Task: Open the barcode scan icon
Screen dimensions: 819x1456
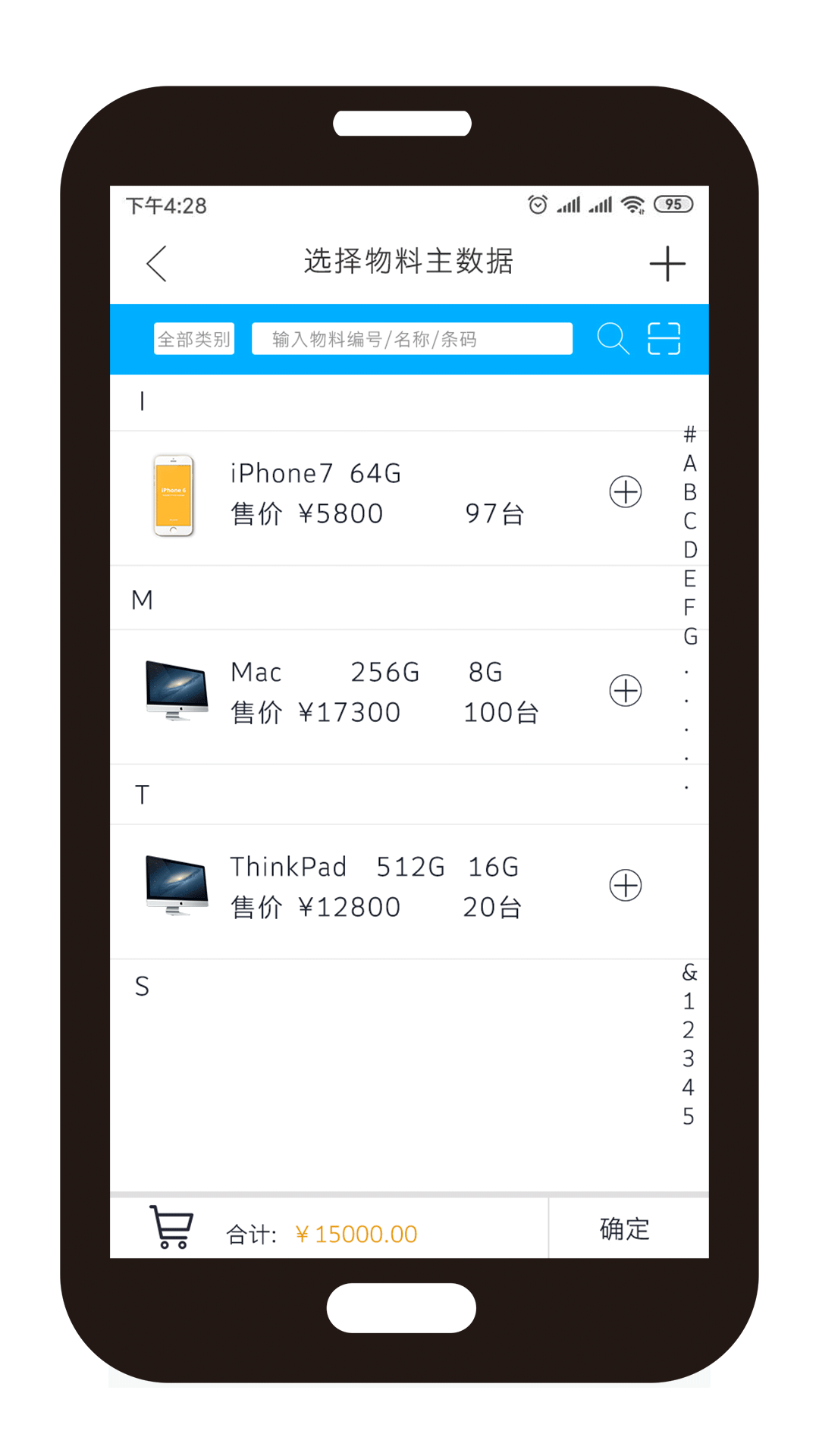Action: tap(664, 339)
